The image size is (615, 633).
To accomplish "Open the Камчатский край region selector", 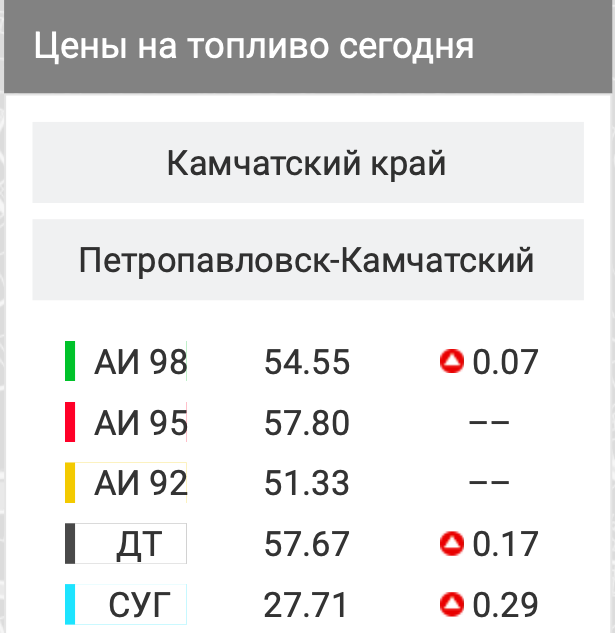I will tap(307, 163).
